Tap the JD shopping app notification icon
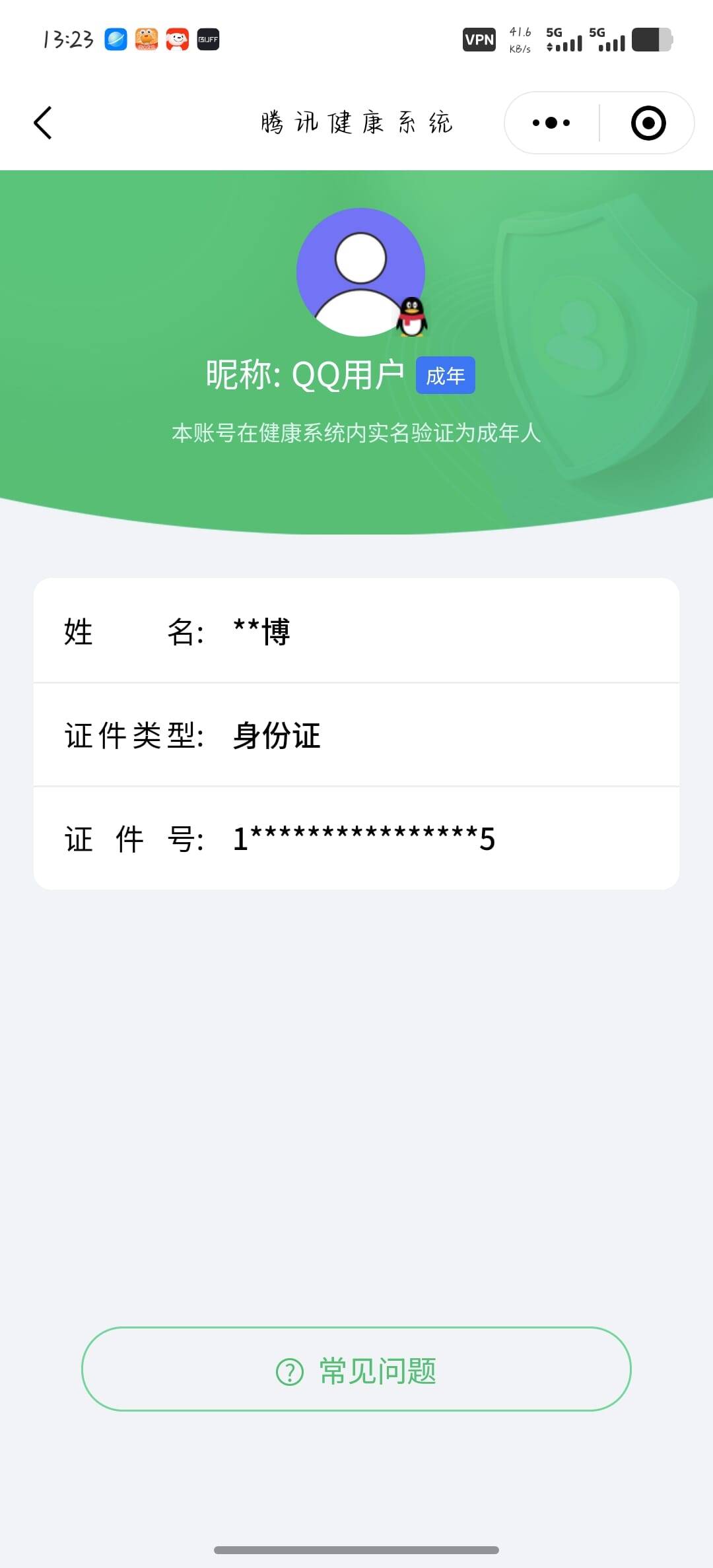 [x=178, y=40]
